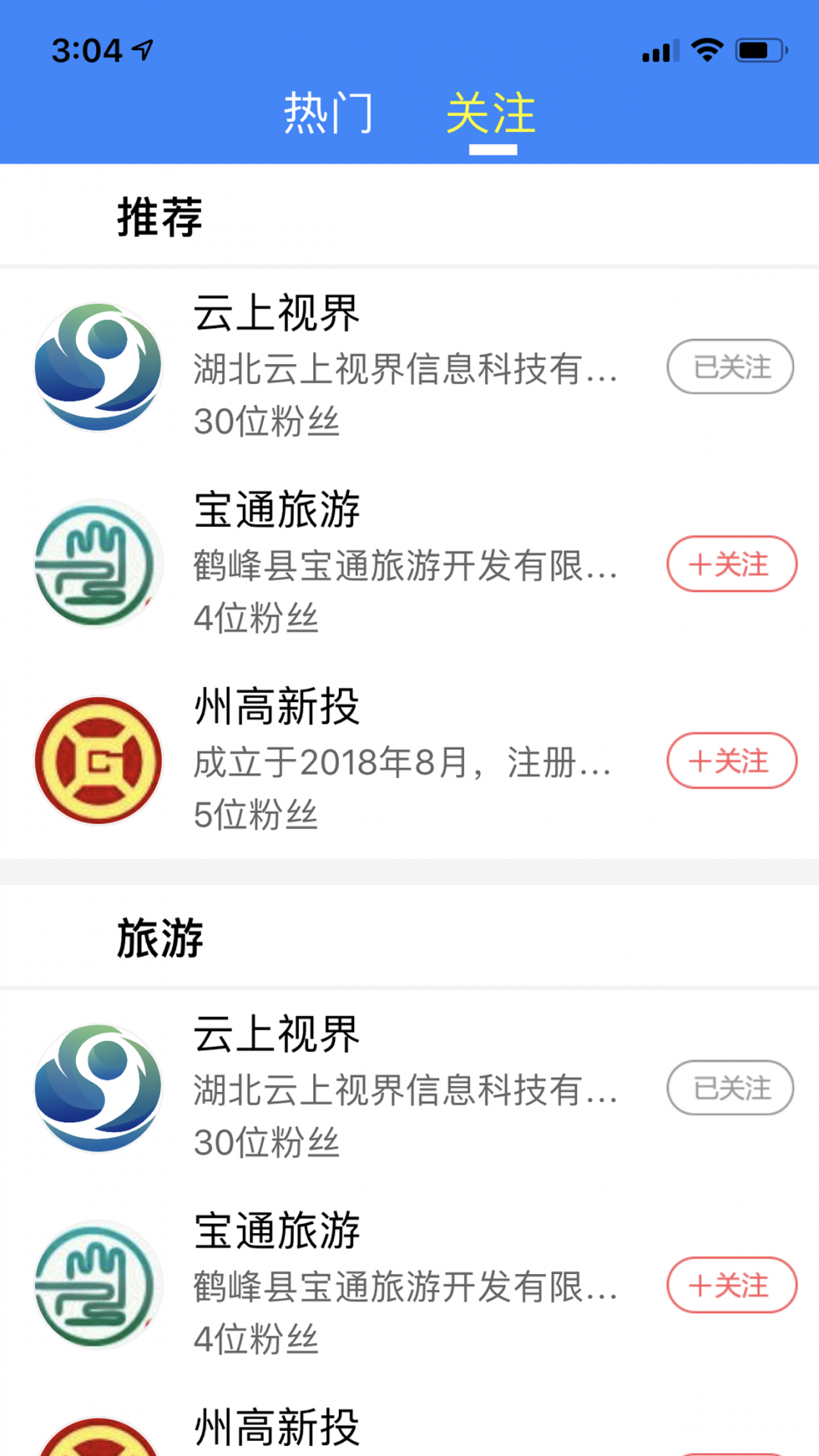Toggle follow state for 宝通旅游 in 推荐
This screenshot has width=819, height=1456.
(730, 563)
